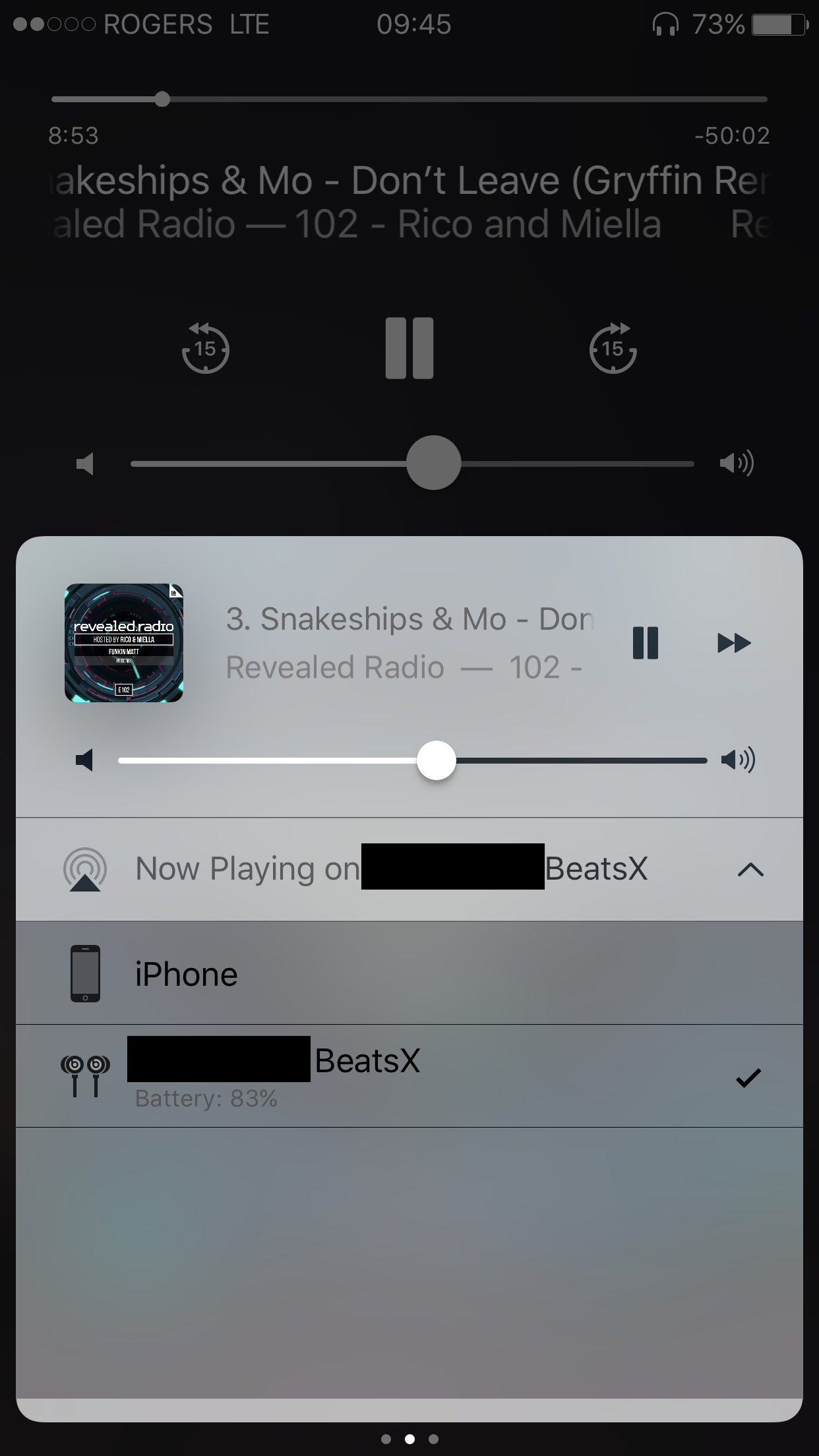Collapse the Now Playing on BeatsX list

click(x=750, y=870)
